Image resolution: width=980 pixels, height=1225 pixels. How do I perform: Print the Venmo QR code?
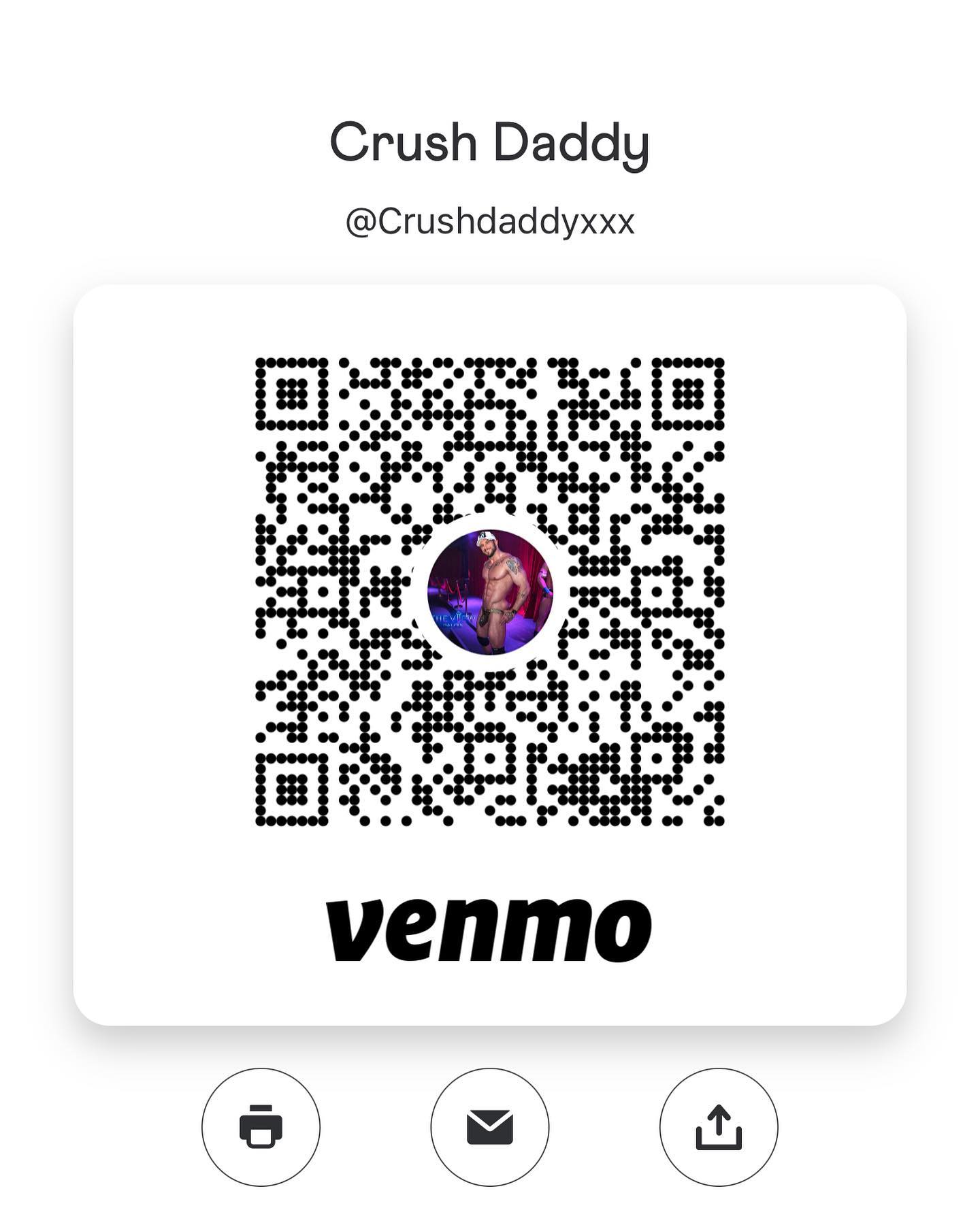click(261, 1127)
